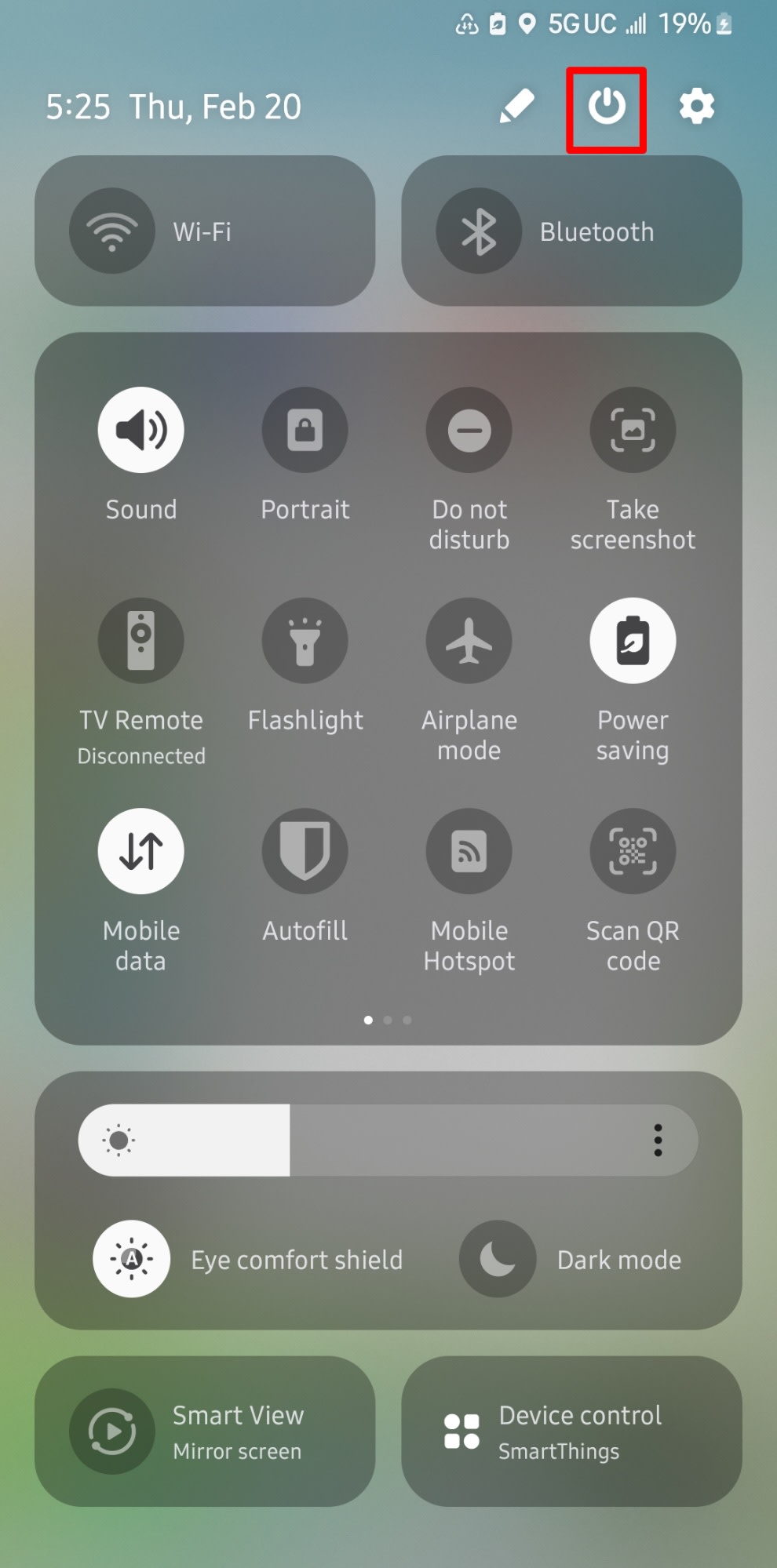Open the TV Remote tile
Image resolution: width=777 pixels, height=1568 pixels.
[141, 640]
